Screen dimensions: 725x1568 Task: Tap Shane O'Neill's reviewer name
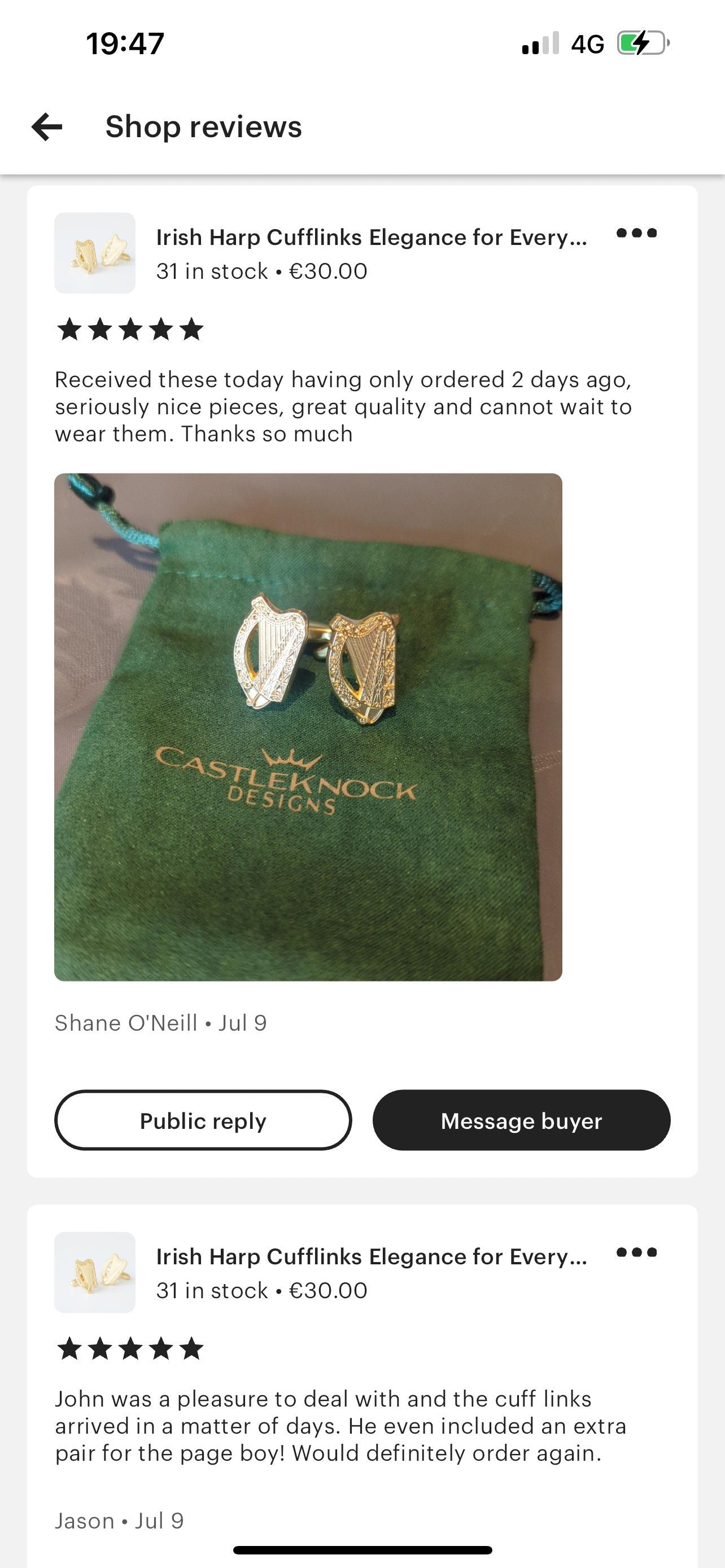tap(125, 1023)
